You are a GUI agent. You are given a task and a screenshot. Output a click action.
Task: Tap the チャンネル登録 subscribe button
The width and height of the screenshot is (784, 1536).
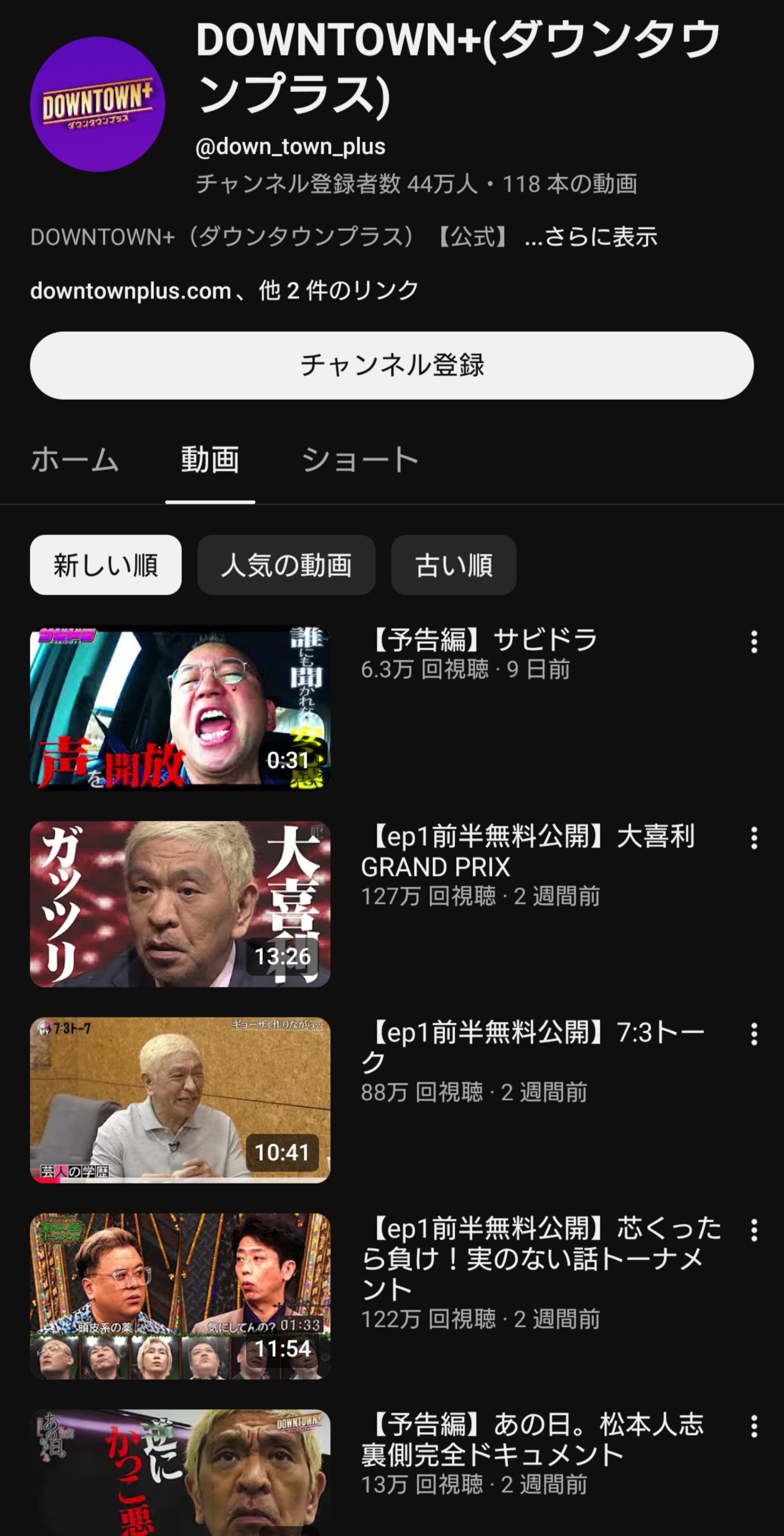click(x=392, y=365)
